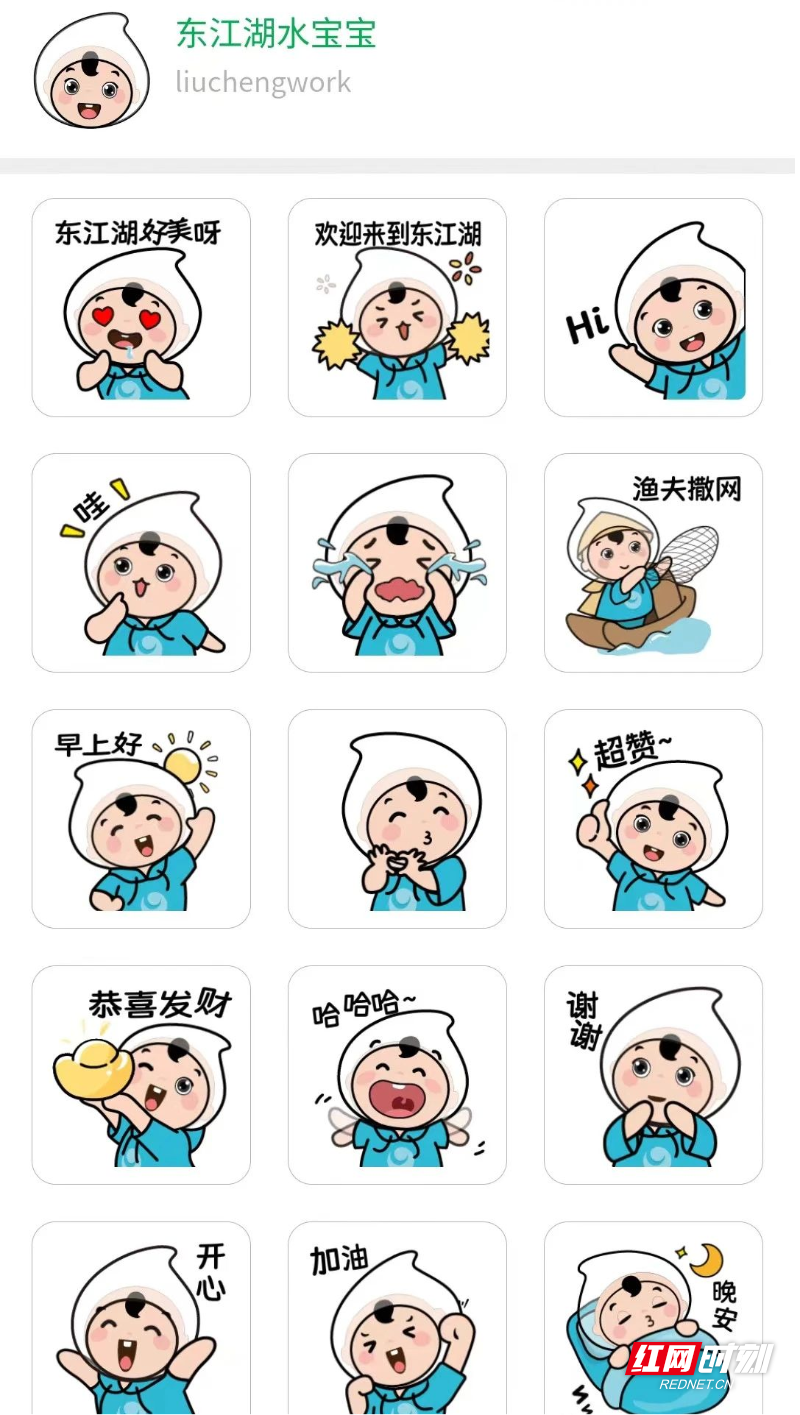This screenshot has height=1415, width=800.
Task: Click the 早上好 good morning sticker
Action: 140,817
